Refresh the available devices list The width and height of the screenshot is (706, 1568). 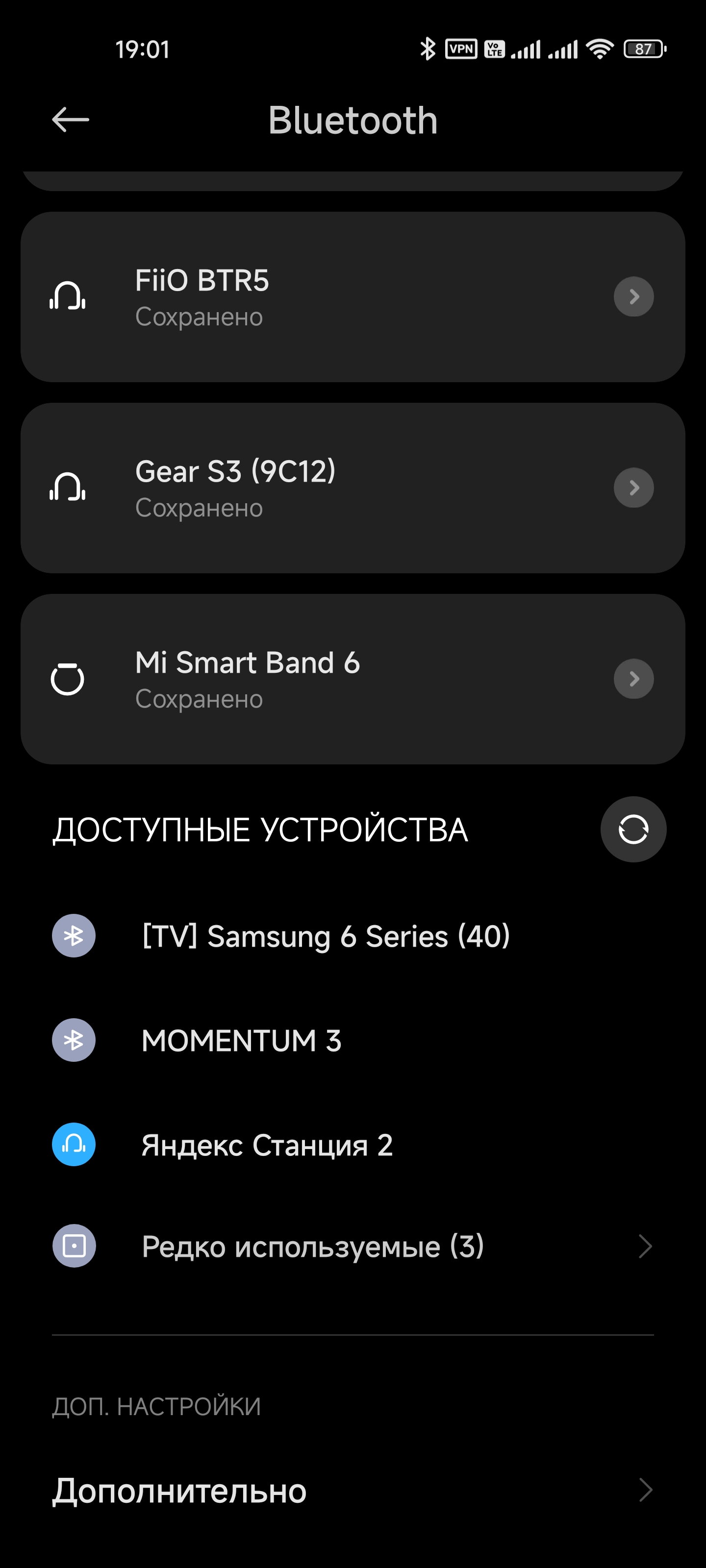(633, 830)
